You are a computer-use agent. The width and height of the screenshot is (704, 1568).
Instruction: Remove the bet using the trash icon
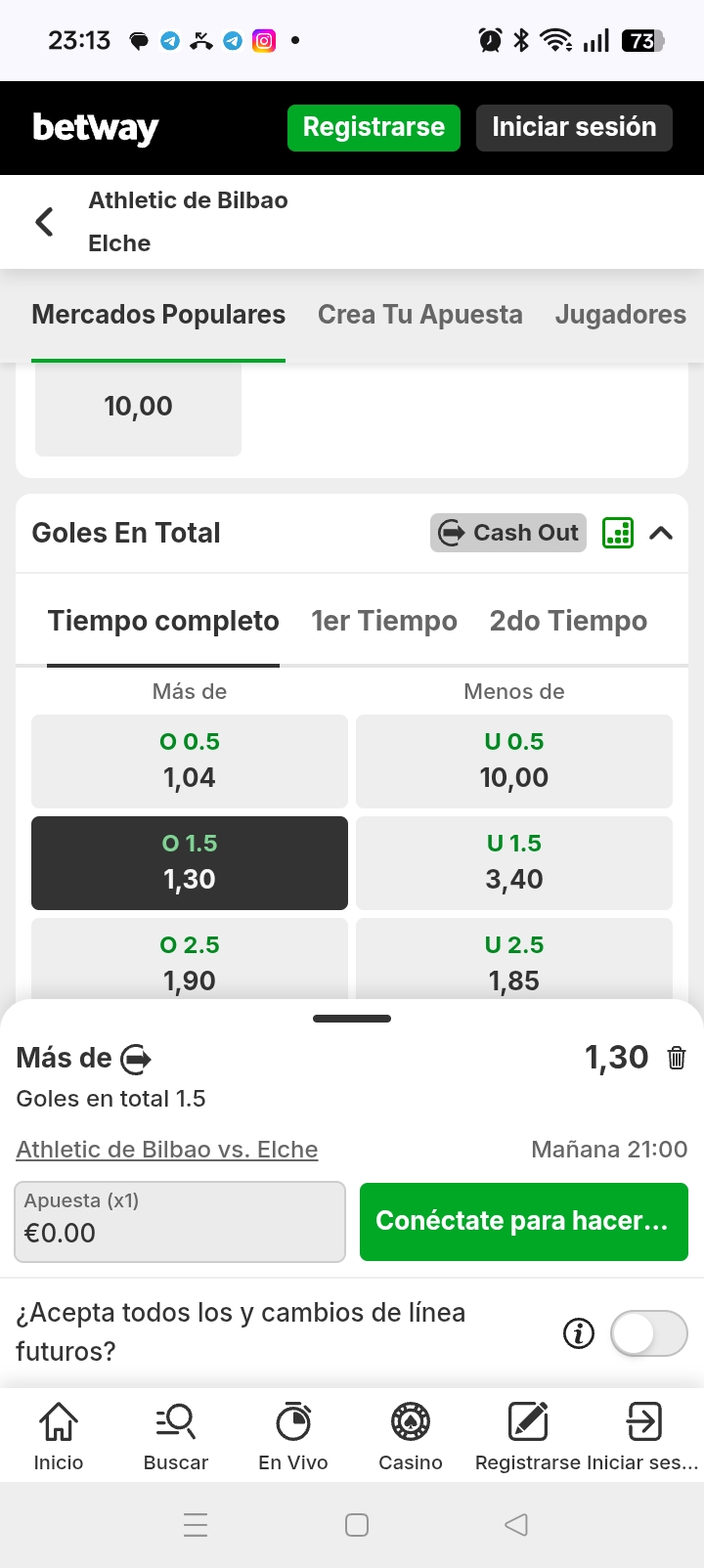tap(676, 1058)
